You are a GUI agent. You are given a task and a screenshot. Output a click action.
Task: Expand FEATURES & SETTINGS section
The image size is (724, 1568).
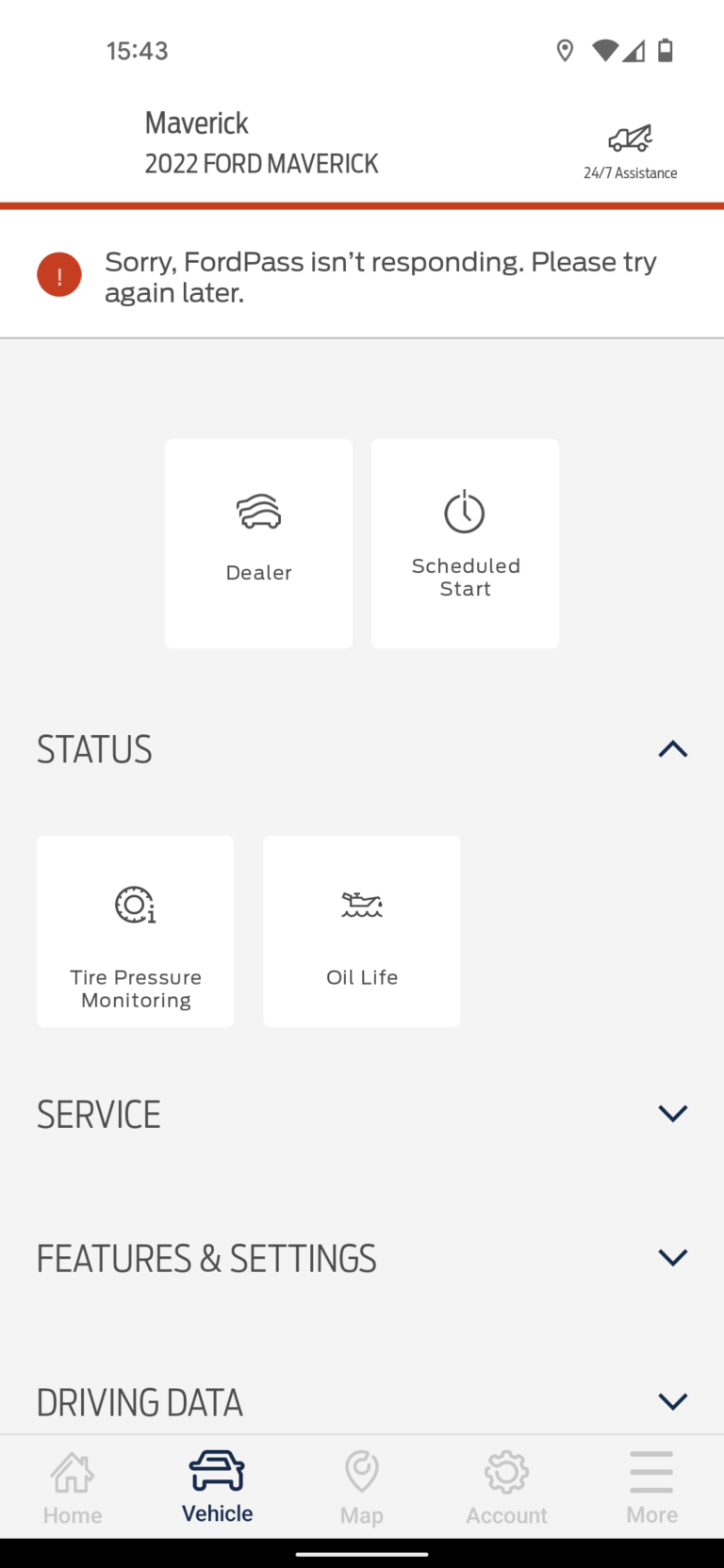coord(672,1257)
